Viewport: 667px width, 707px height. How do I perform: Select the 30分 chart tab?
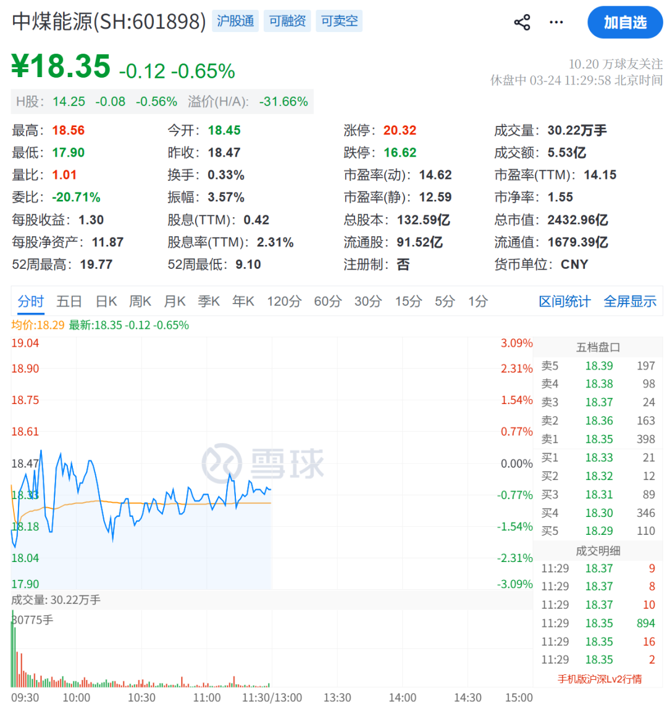(368, 301)
